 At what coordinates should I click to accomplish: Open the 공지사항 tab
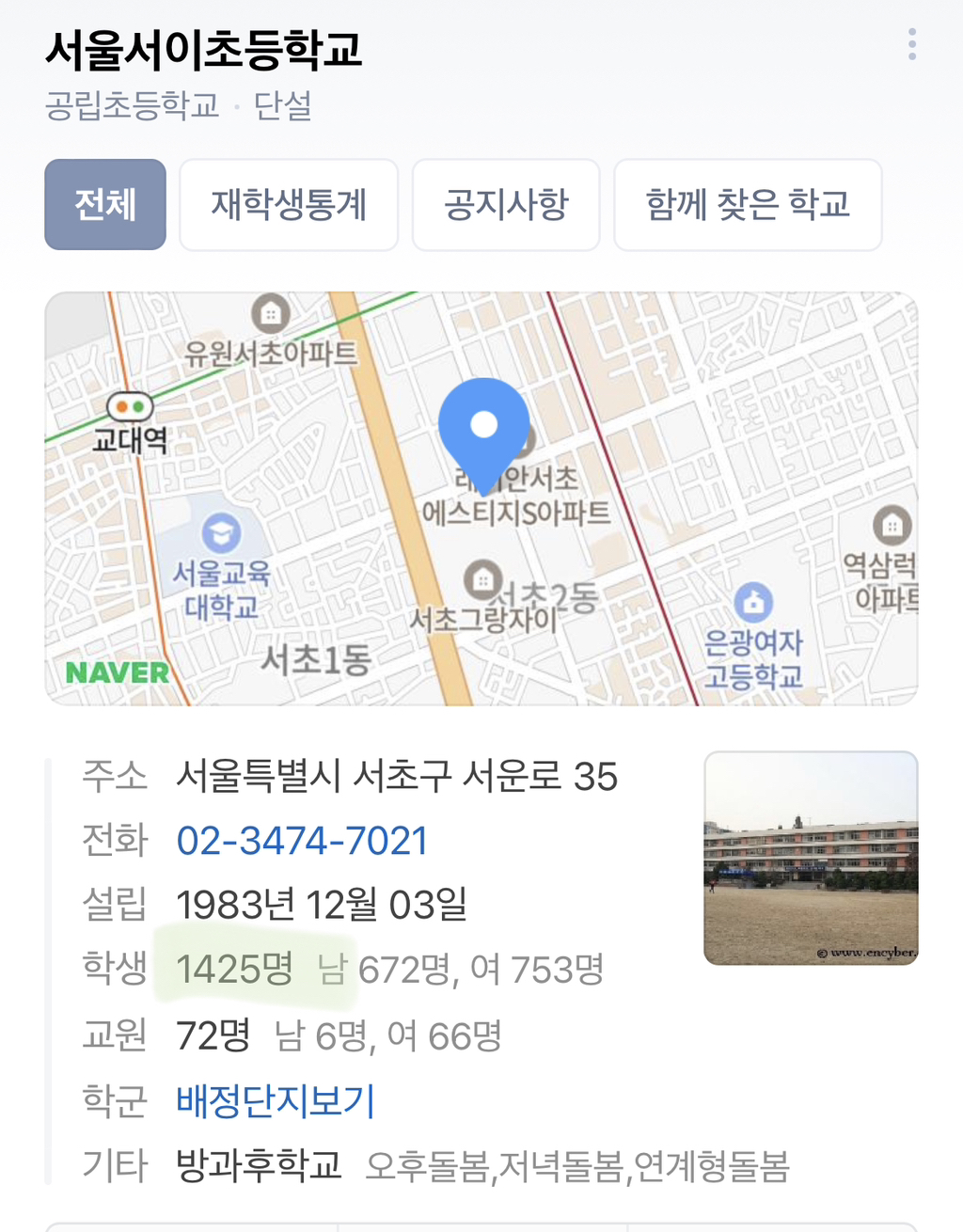506,204
